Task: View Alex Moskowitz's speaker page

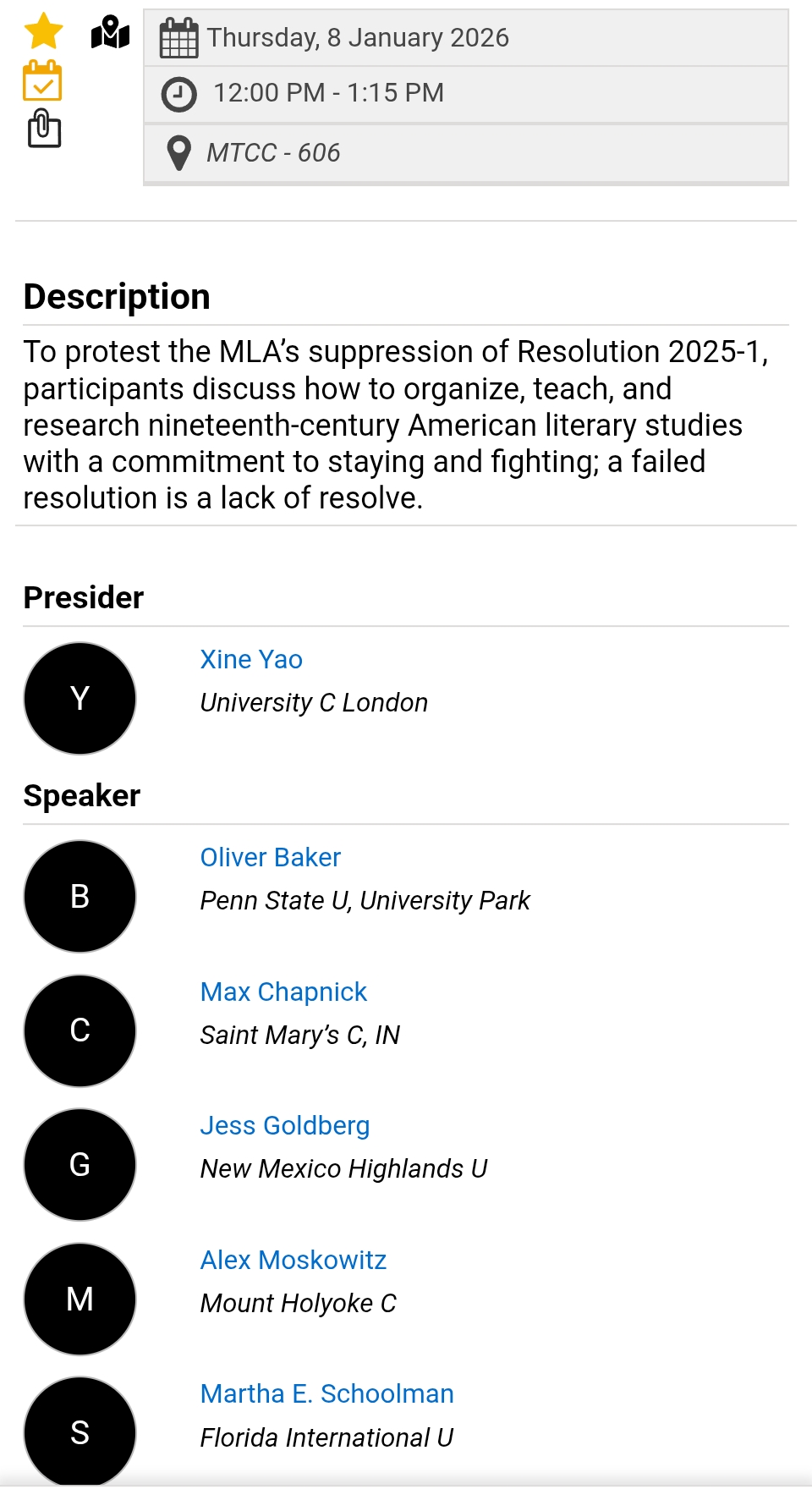Action: 293,1260
